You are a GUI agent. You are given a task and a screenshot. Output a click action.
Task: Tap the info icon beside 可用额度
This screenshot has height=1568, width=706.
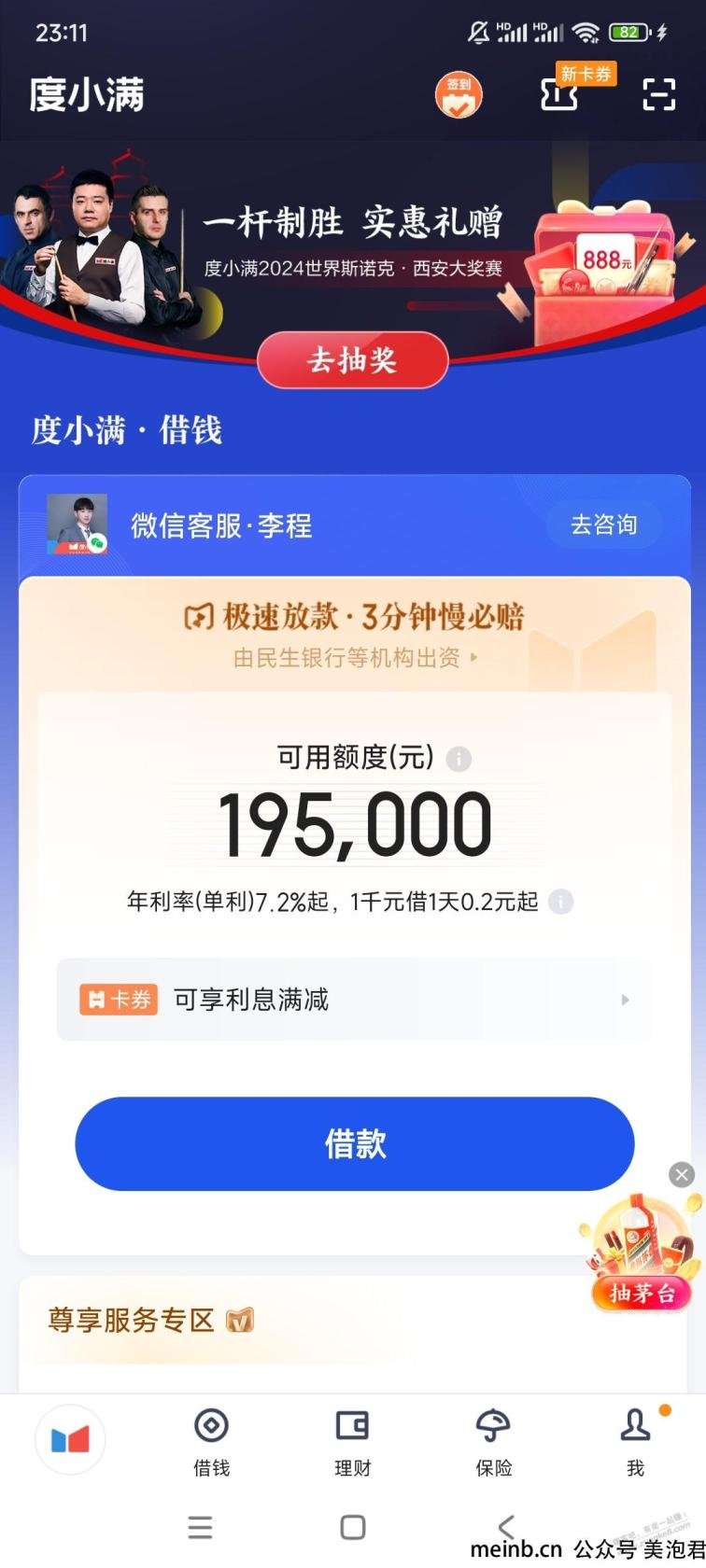459,759
